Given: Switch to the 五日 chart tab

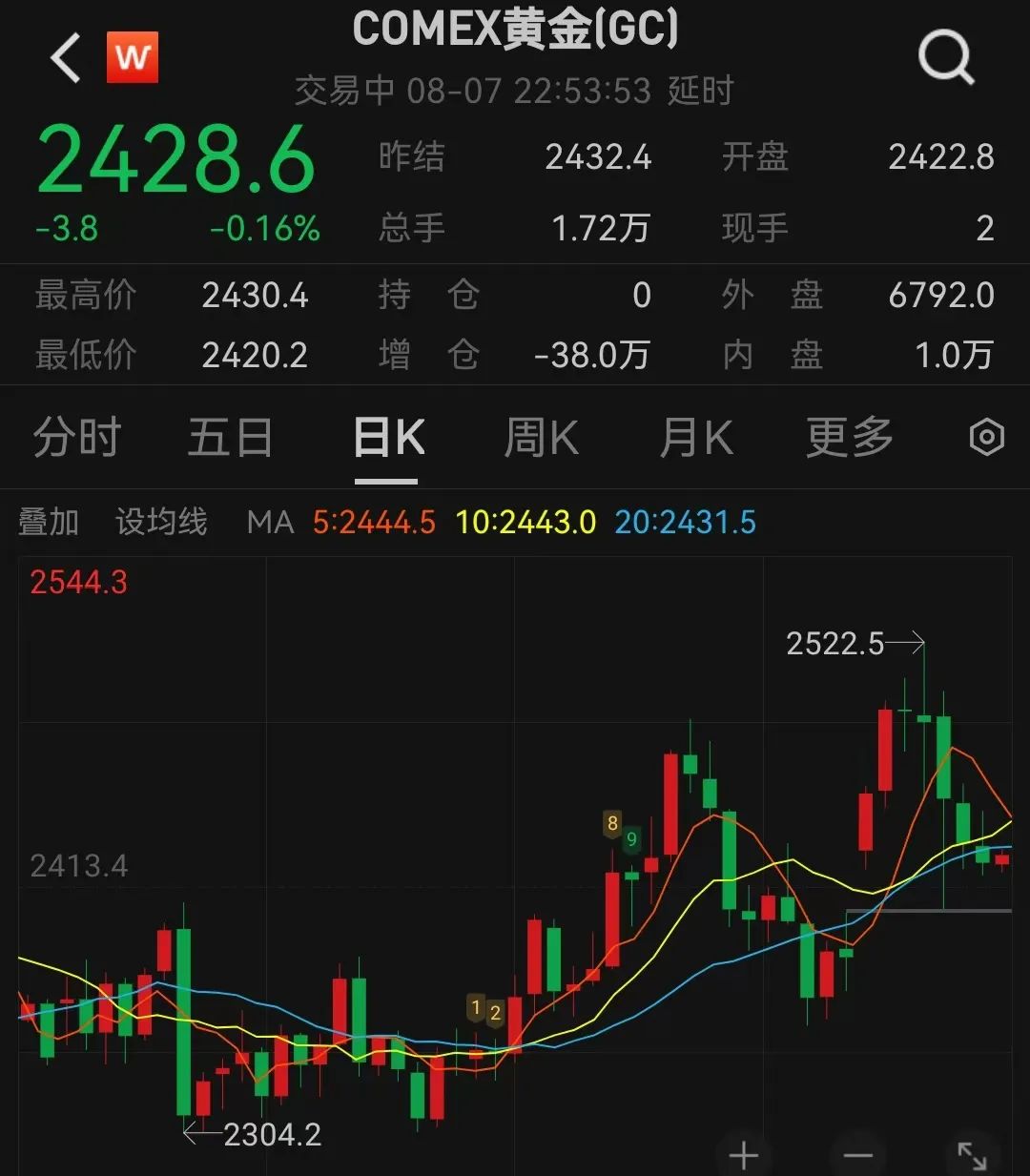Looking at the screenshot, I should coord(231,438).
